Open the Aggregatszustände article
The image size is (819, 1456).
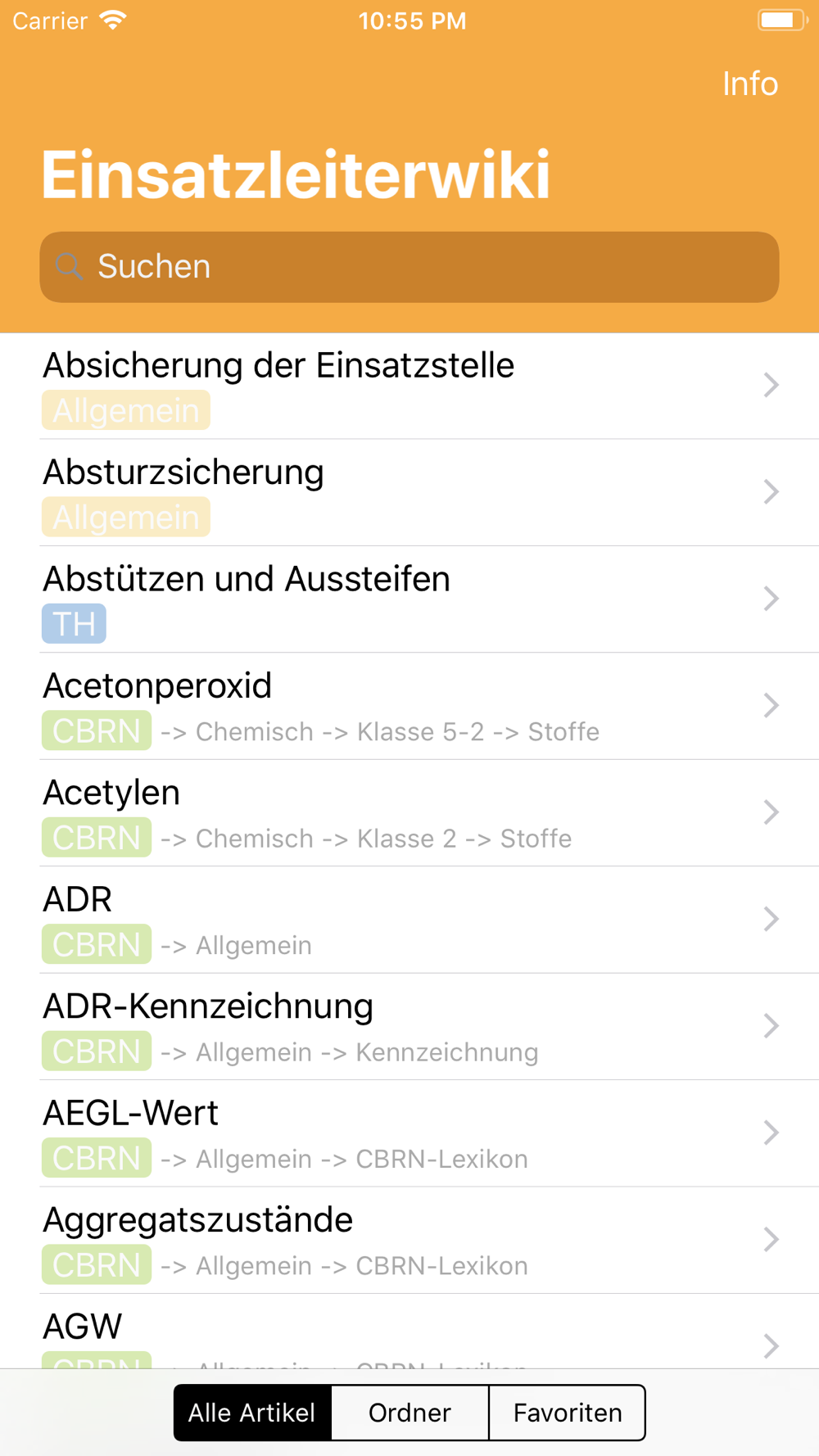pyautogui.click(x=409, y=1241)
